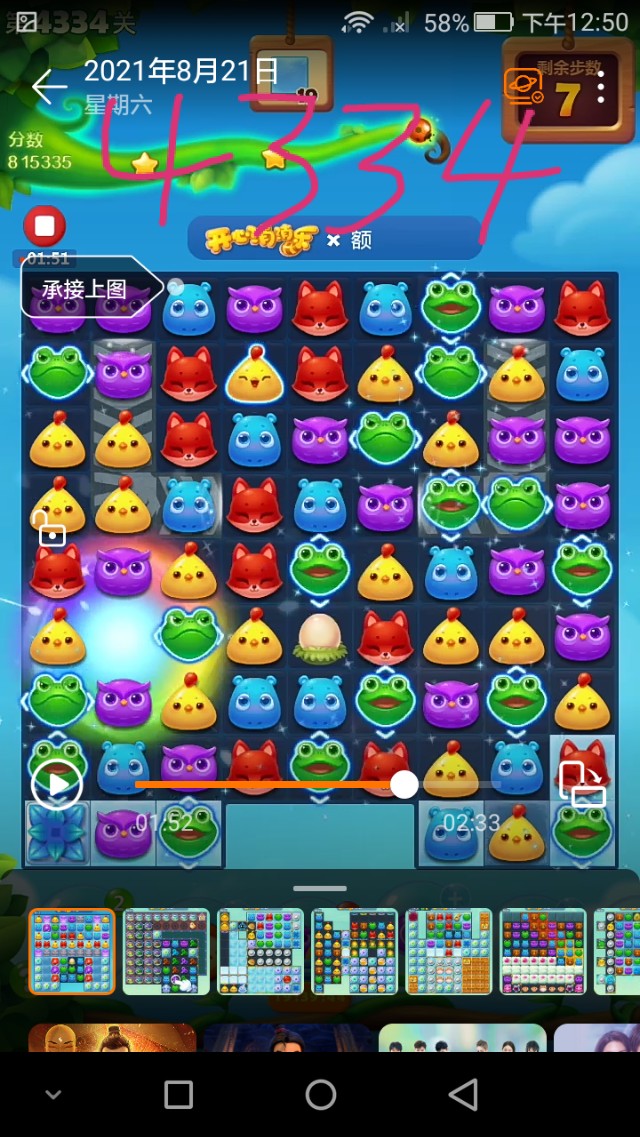This screenshot has width=640, height=1137.
Task: Toggle the screen lock icon
Action: click(x=51, y=530)
